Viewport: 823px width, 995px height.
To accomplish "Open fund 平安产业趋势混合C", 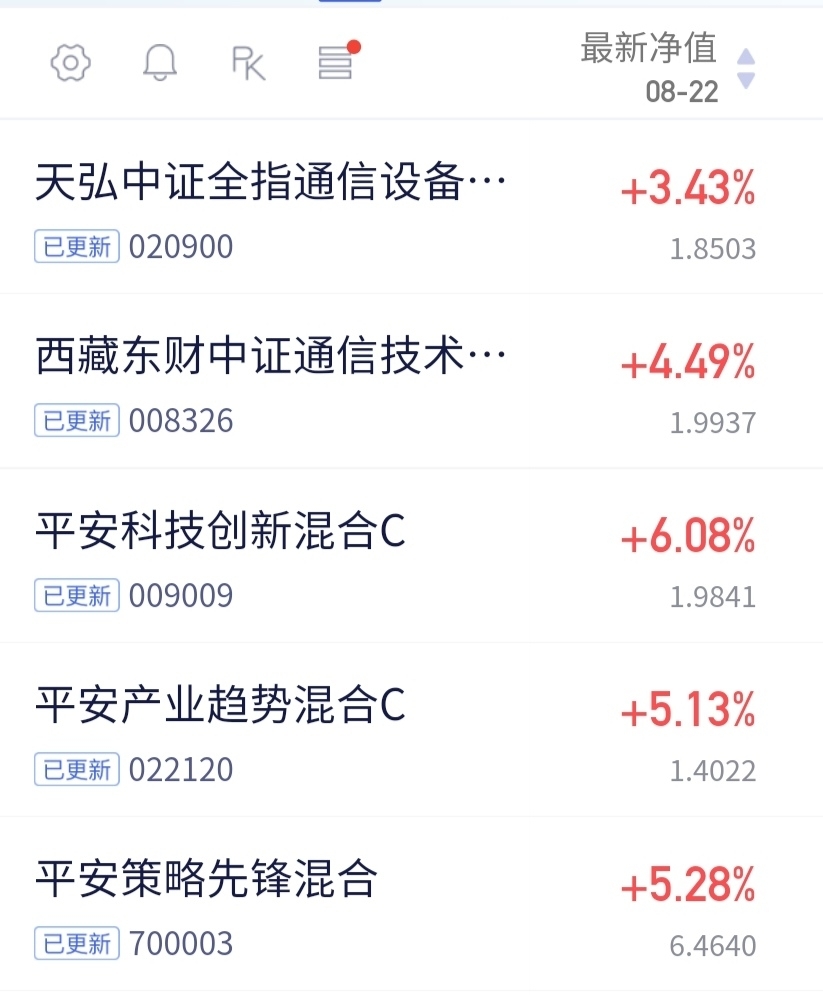I will pos(411,730).
